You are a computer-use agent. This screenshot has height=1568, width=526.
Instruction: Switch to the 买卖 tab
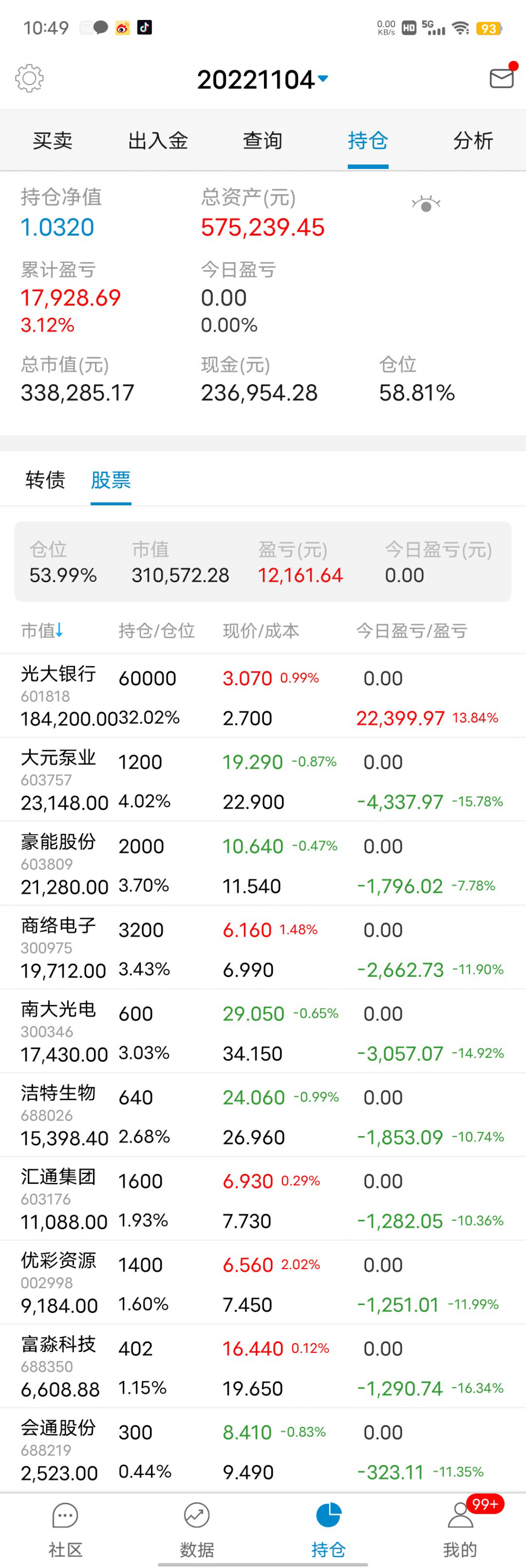click(x=52, y=141)
